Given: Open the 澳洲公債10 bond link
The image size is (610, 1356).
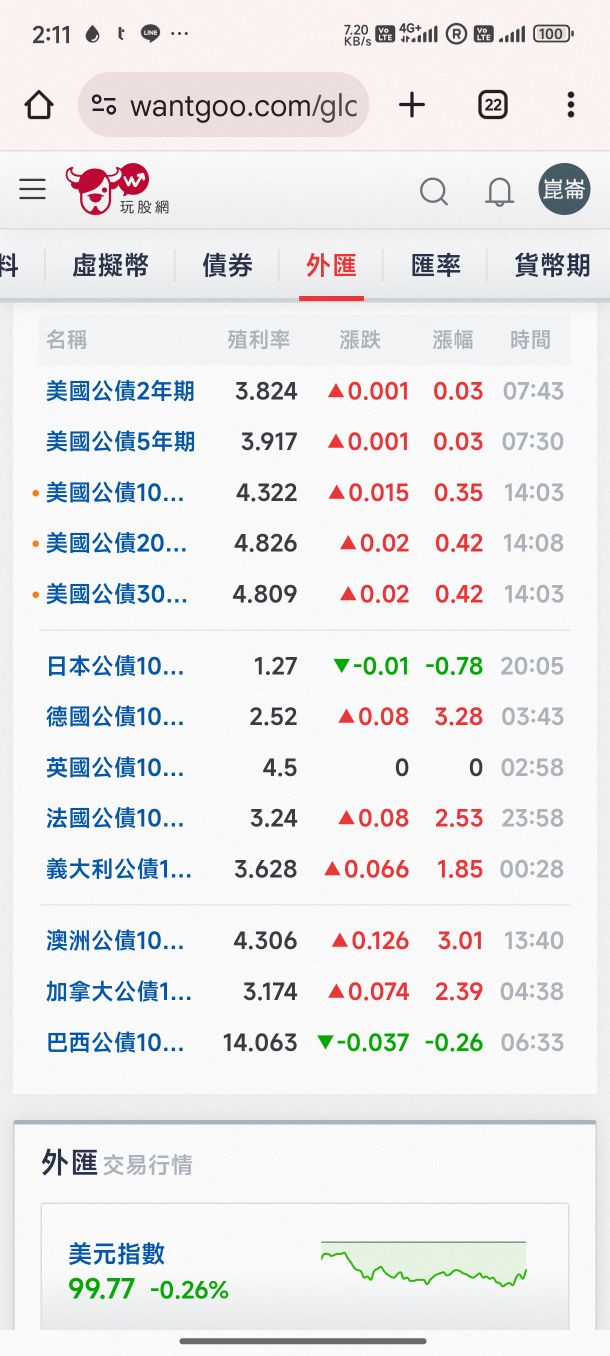Looking at the screenshot, I should click(x=115, y=941).
